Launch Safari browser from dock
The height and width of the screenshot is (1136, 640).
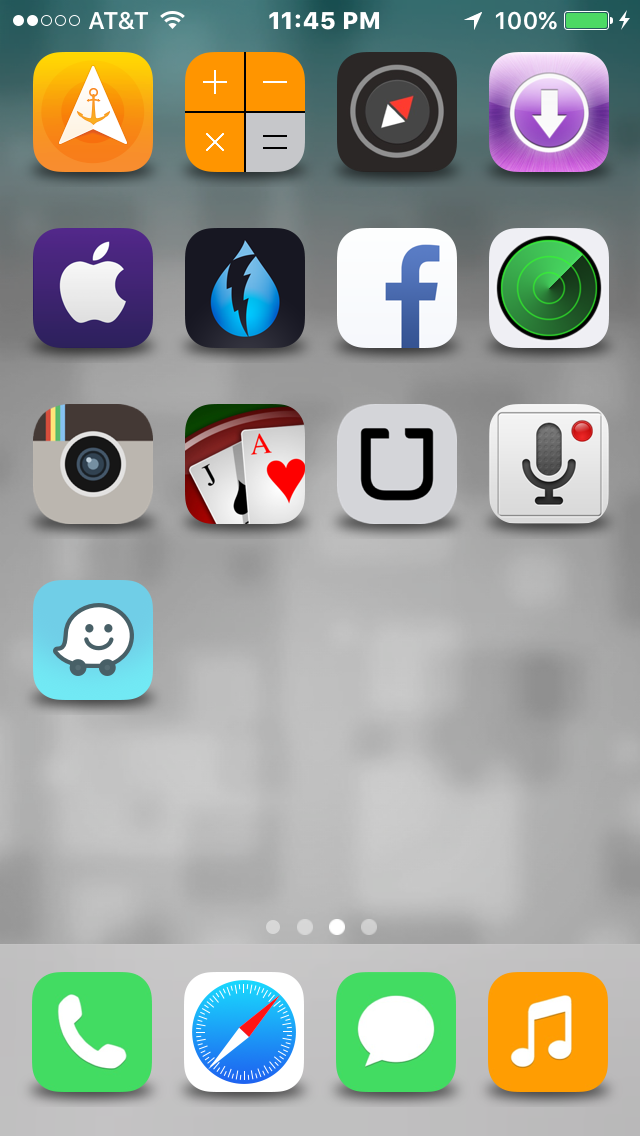tap(244, 1032)
